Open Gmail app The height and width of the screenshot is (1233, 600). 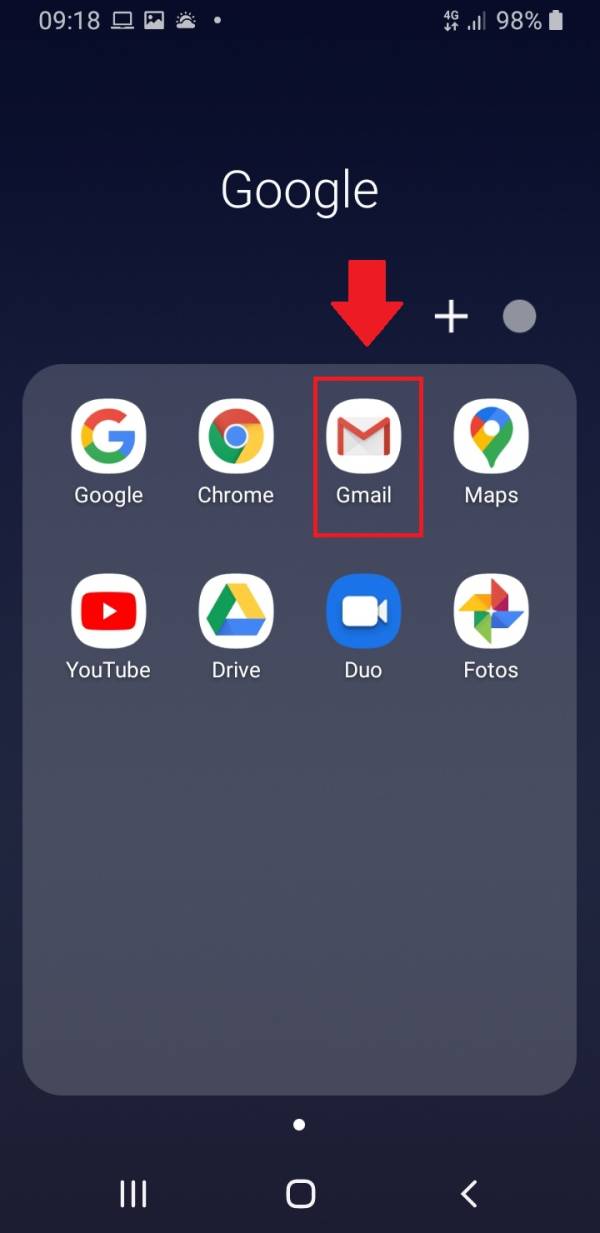coord(363,437)
